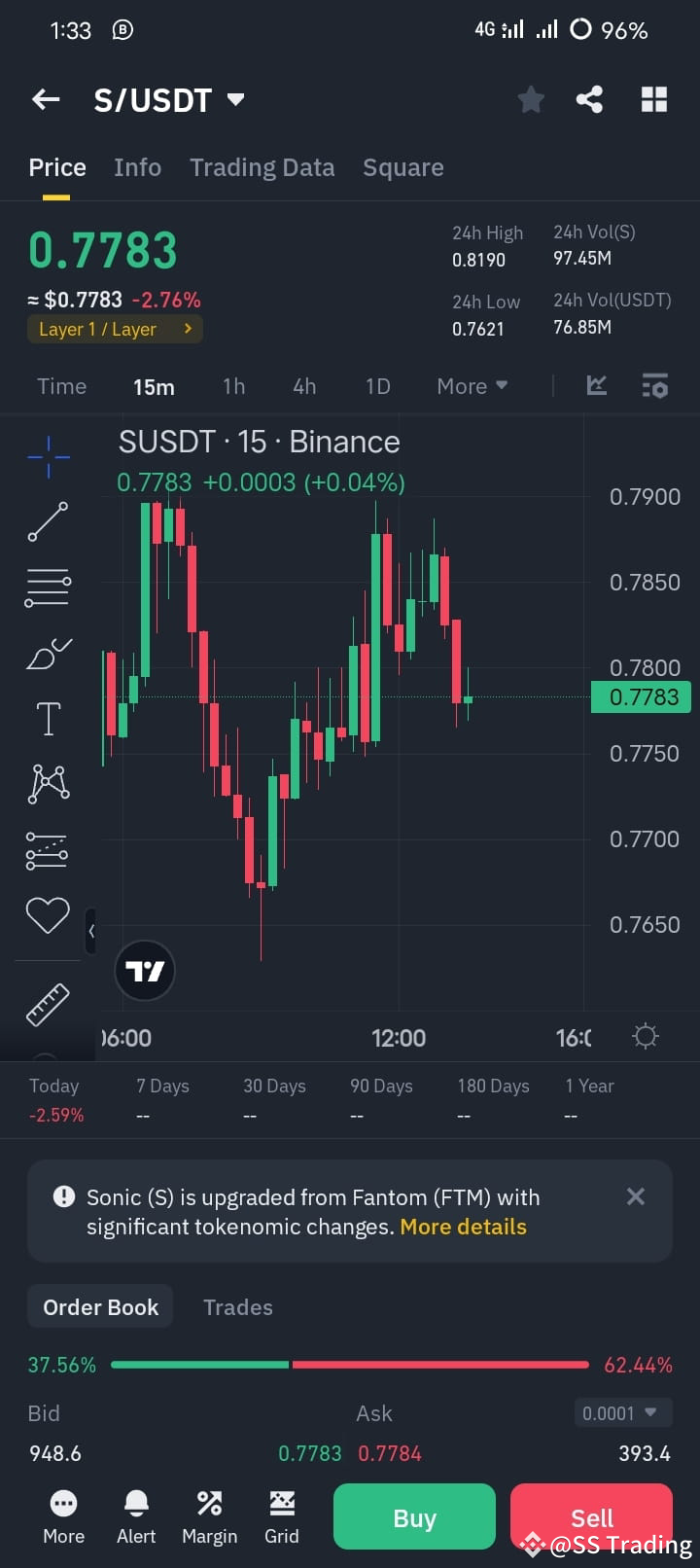Open the XABCD pattern drawing tool

tap(48, 783)
